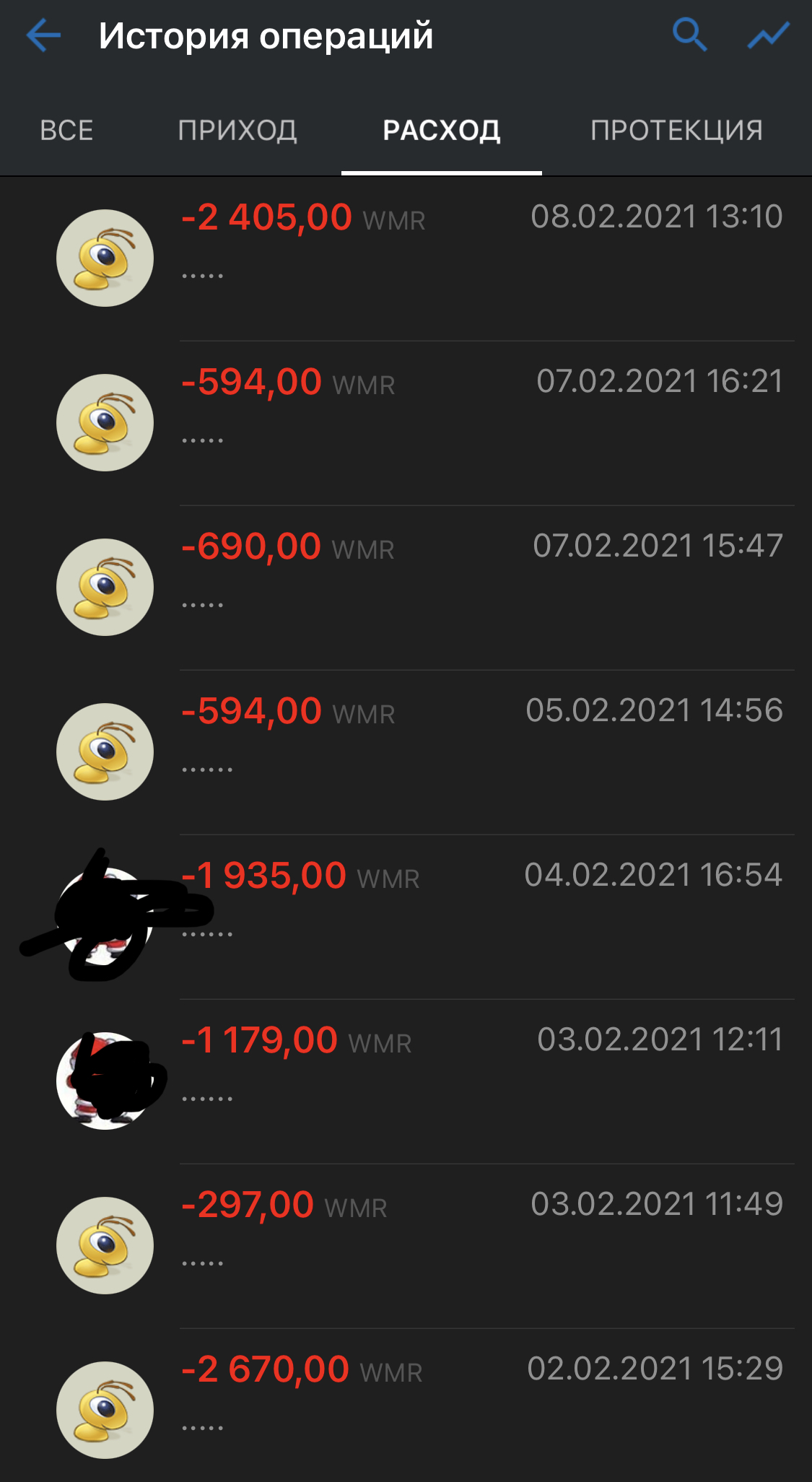Select the РАСХОД tab
The image size is (812, 1482).
pyautogui.click(x=442, y=131)
